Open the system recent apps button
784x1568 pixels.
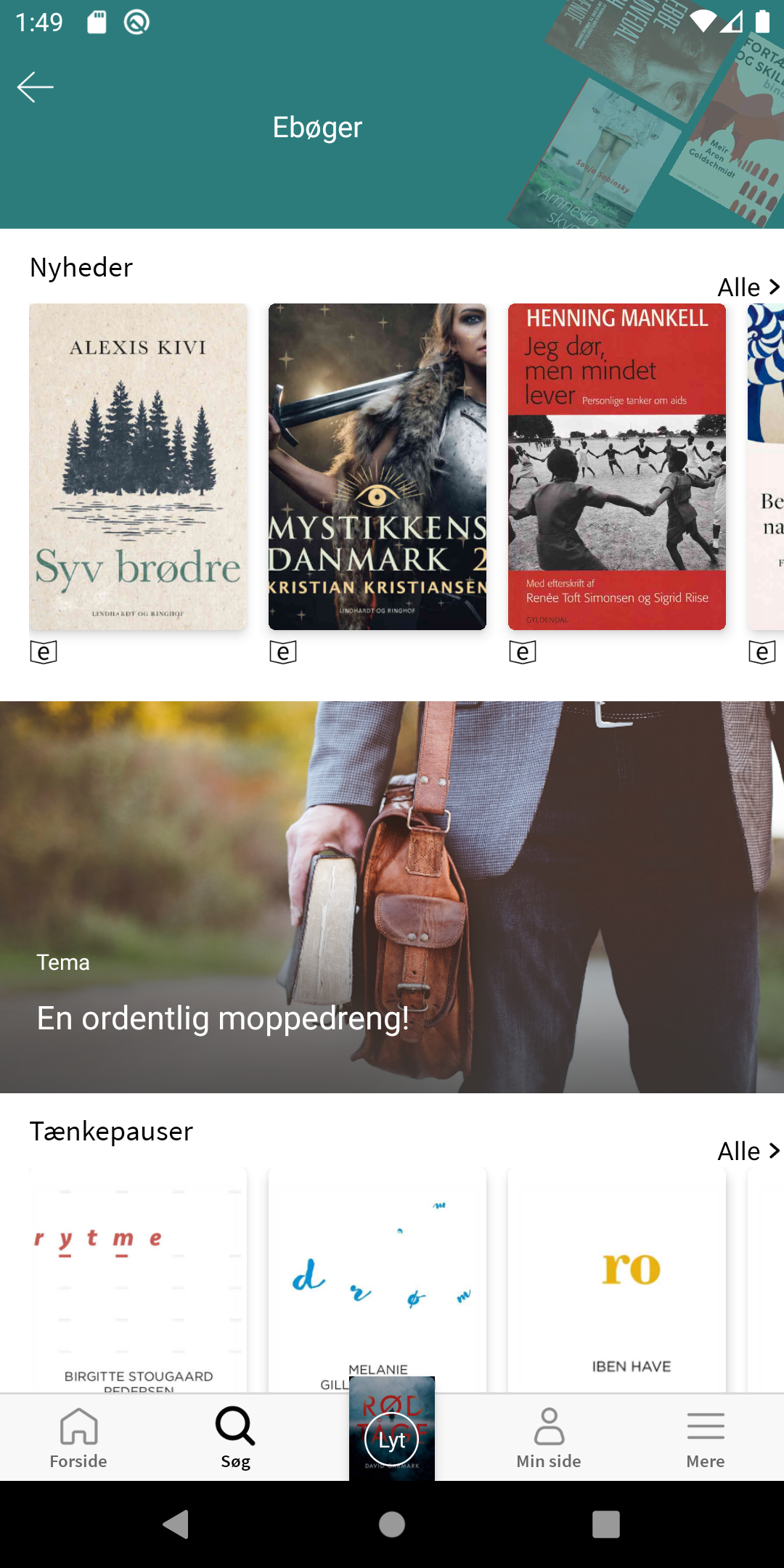tap(606, 1524)
